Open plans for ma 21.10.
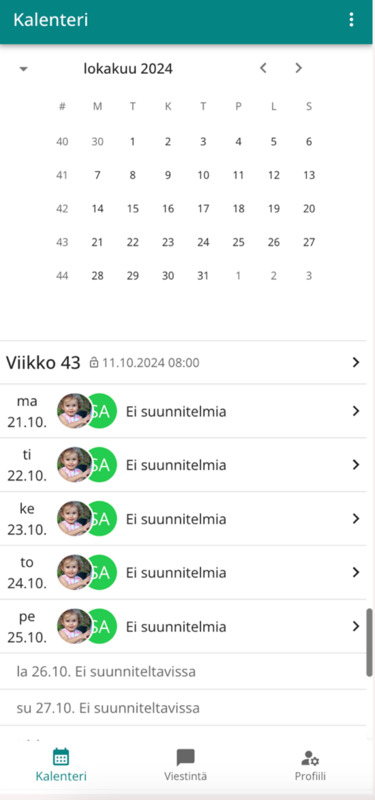This screenshot has width=375, height=800. coord(183,411)
